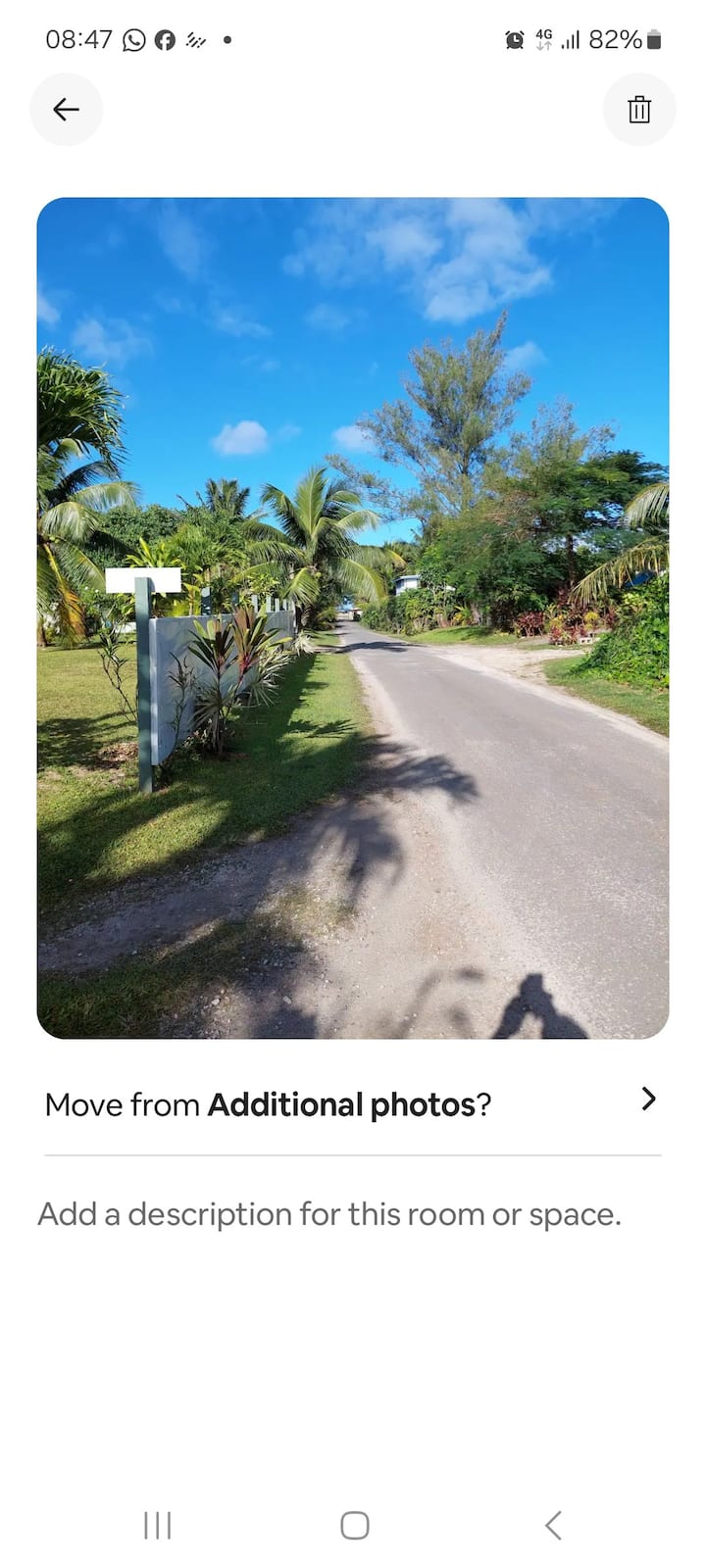706x1568 pixels.
Task: Delete this photo with the trash icon
Action: pyautogui.click(x=638, y=109)
